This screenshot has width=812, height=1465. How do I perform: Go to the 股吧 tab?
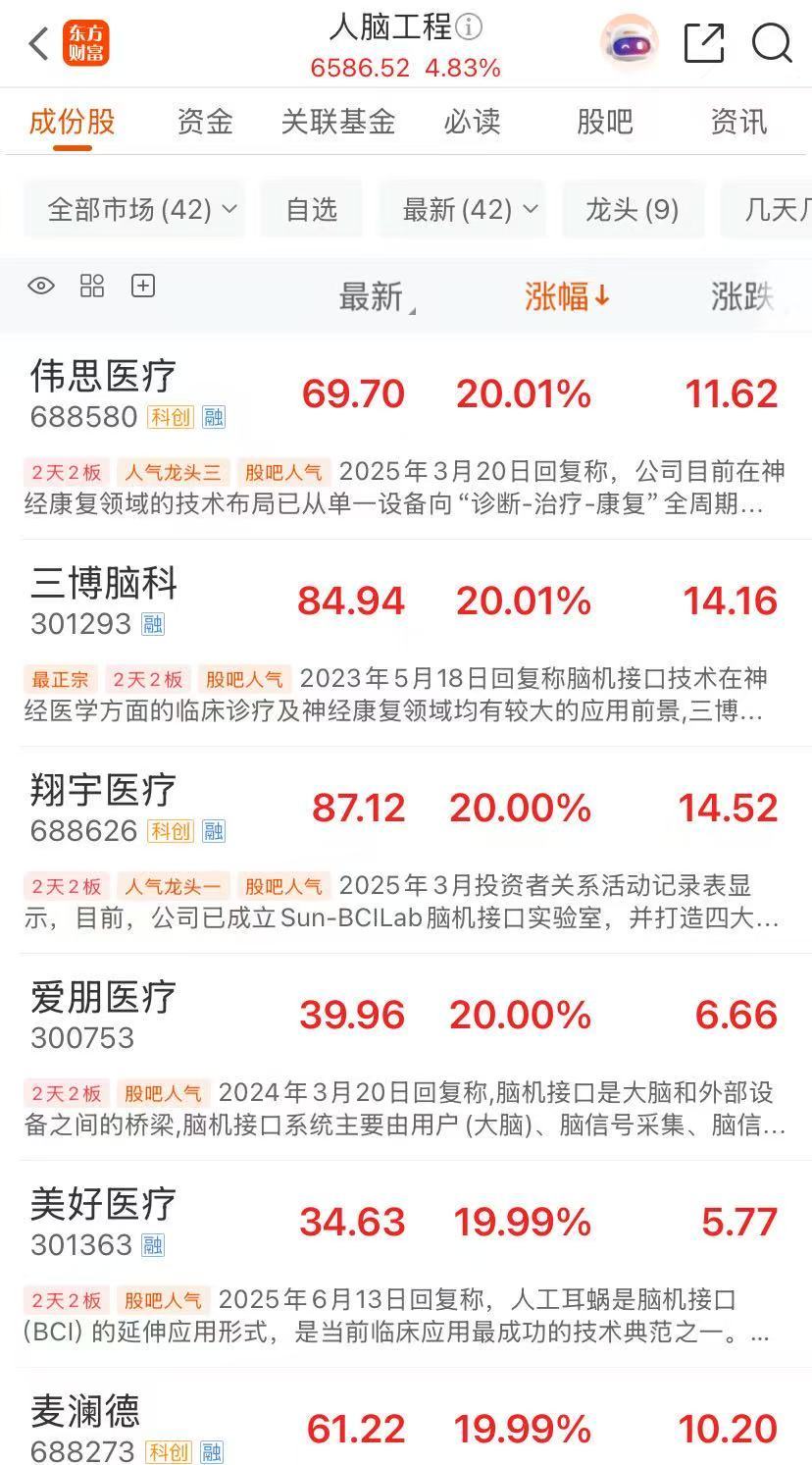(x=604, y=122)
